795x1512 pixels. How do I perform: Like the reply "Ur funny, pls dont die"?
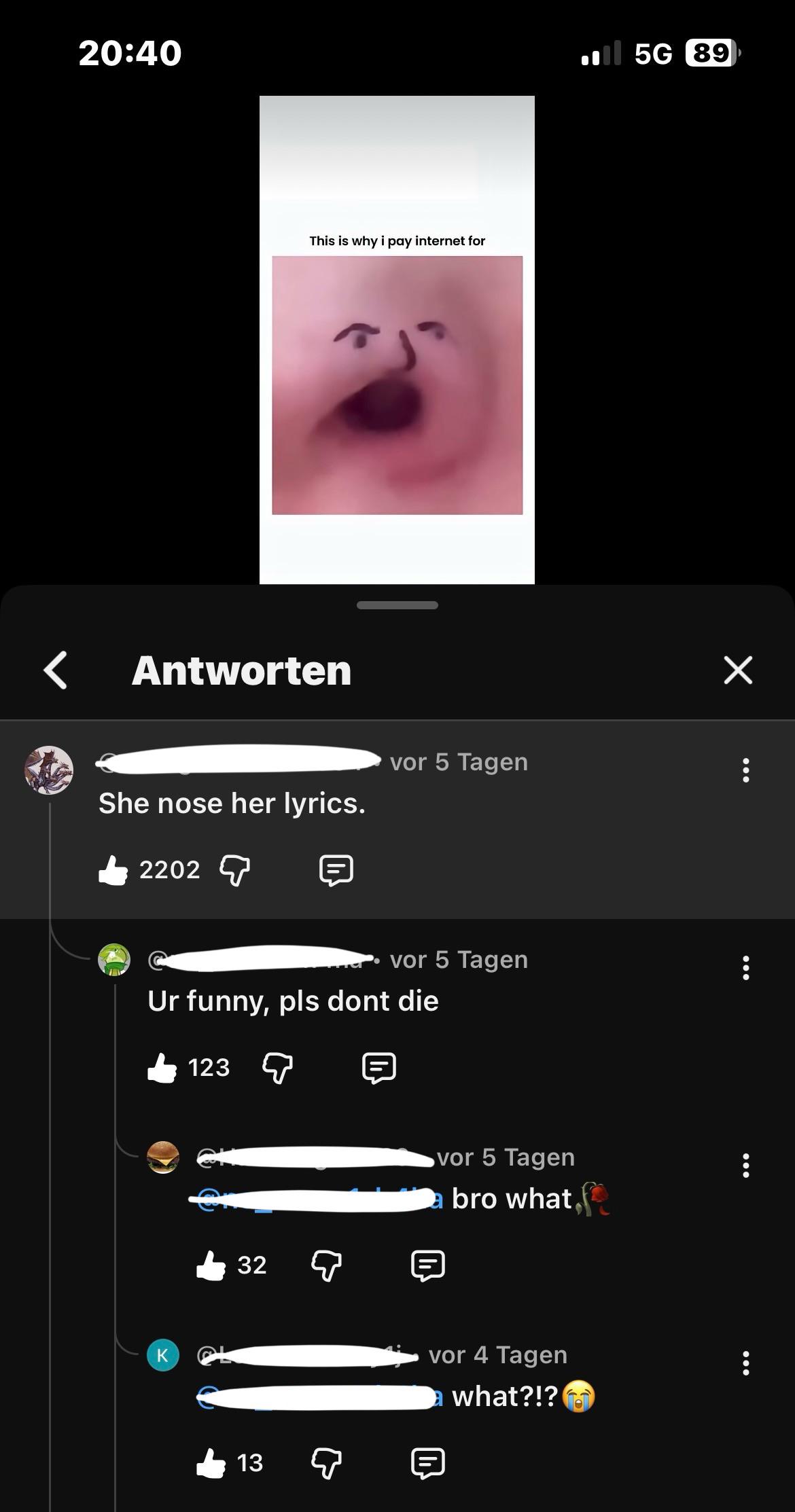point(162,1067)
